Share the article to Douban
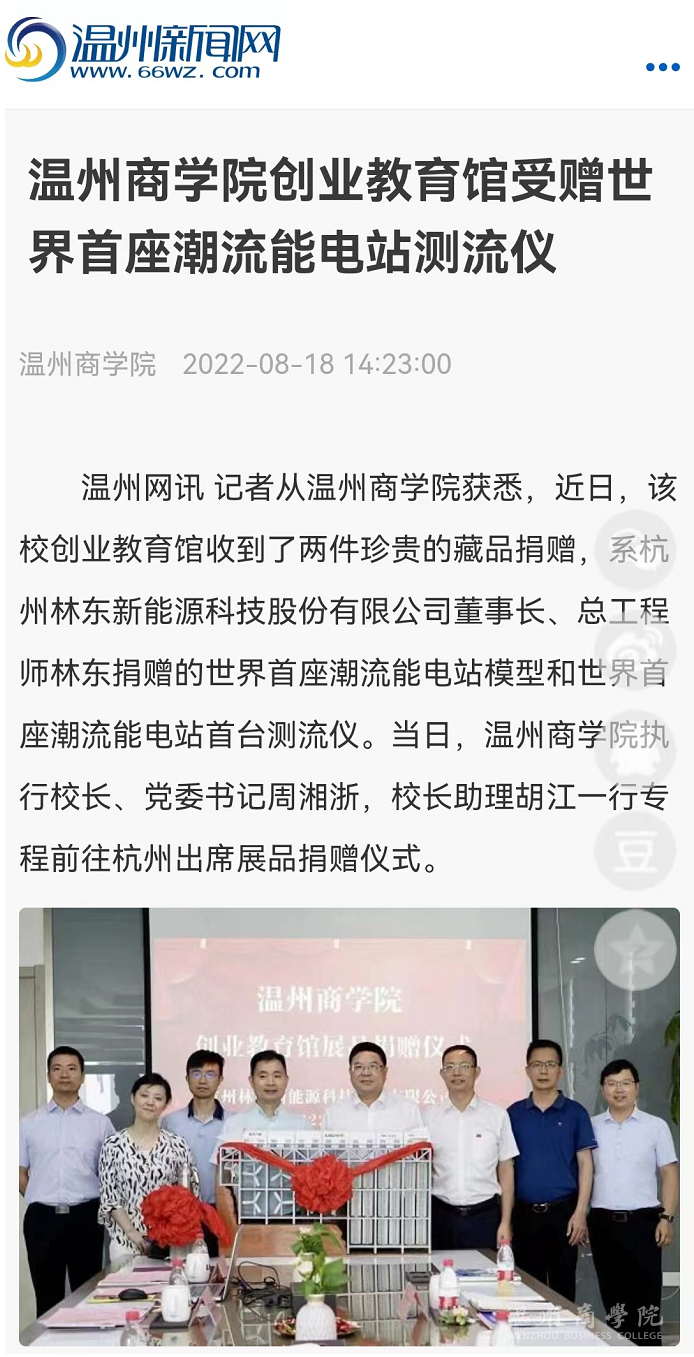694x1357 pixels. (635, 850)
